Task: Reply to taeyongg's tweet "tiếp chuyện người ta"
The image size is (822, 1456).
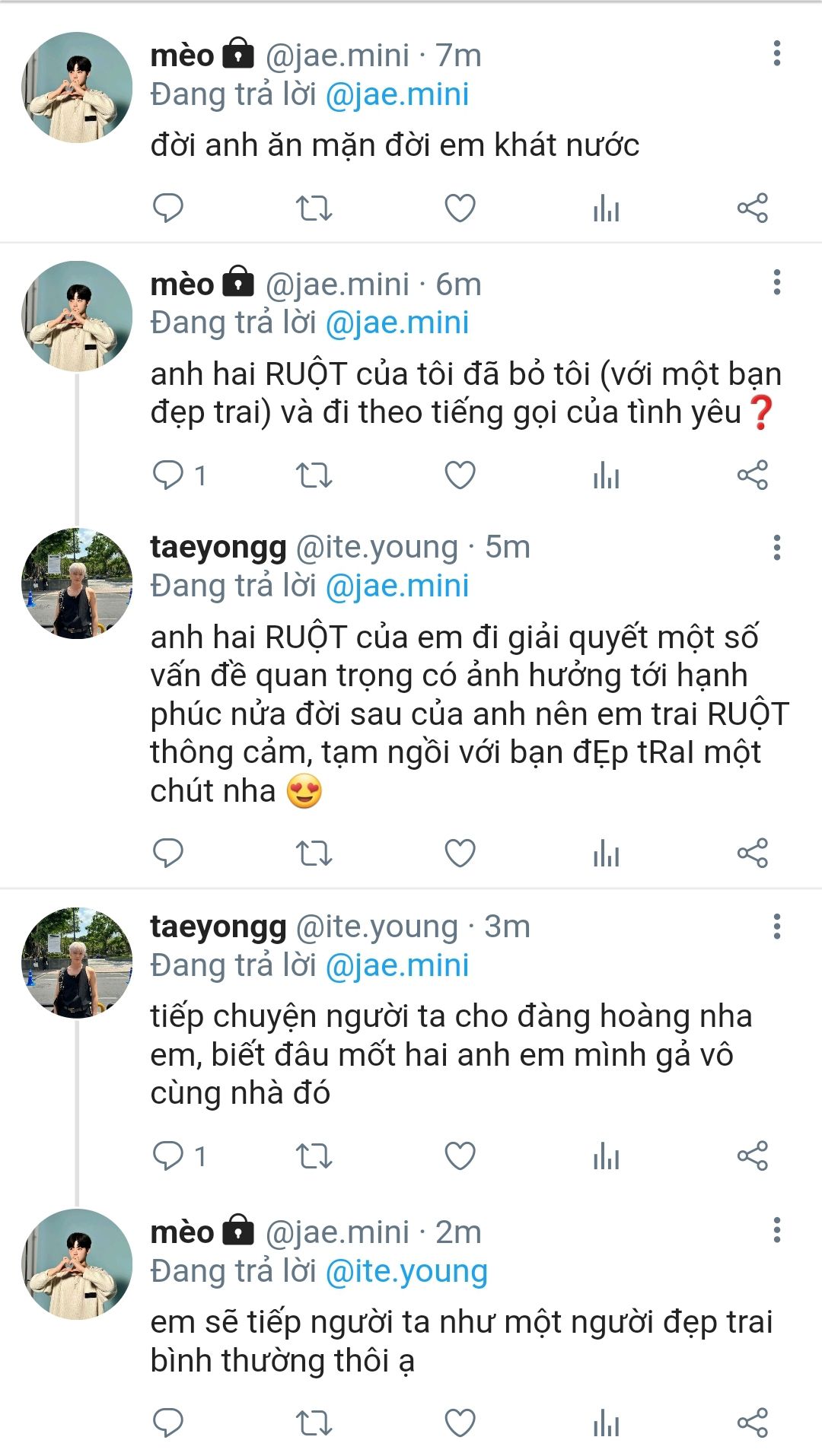Action: [168, 1156]
